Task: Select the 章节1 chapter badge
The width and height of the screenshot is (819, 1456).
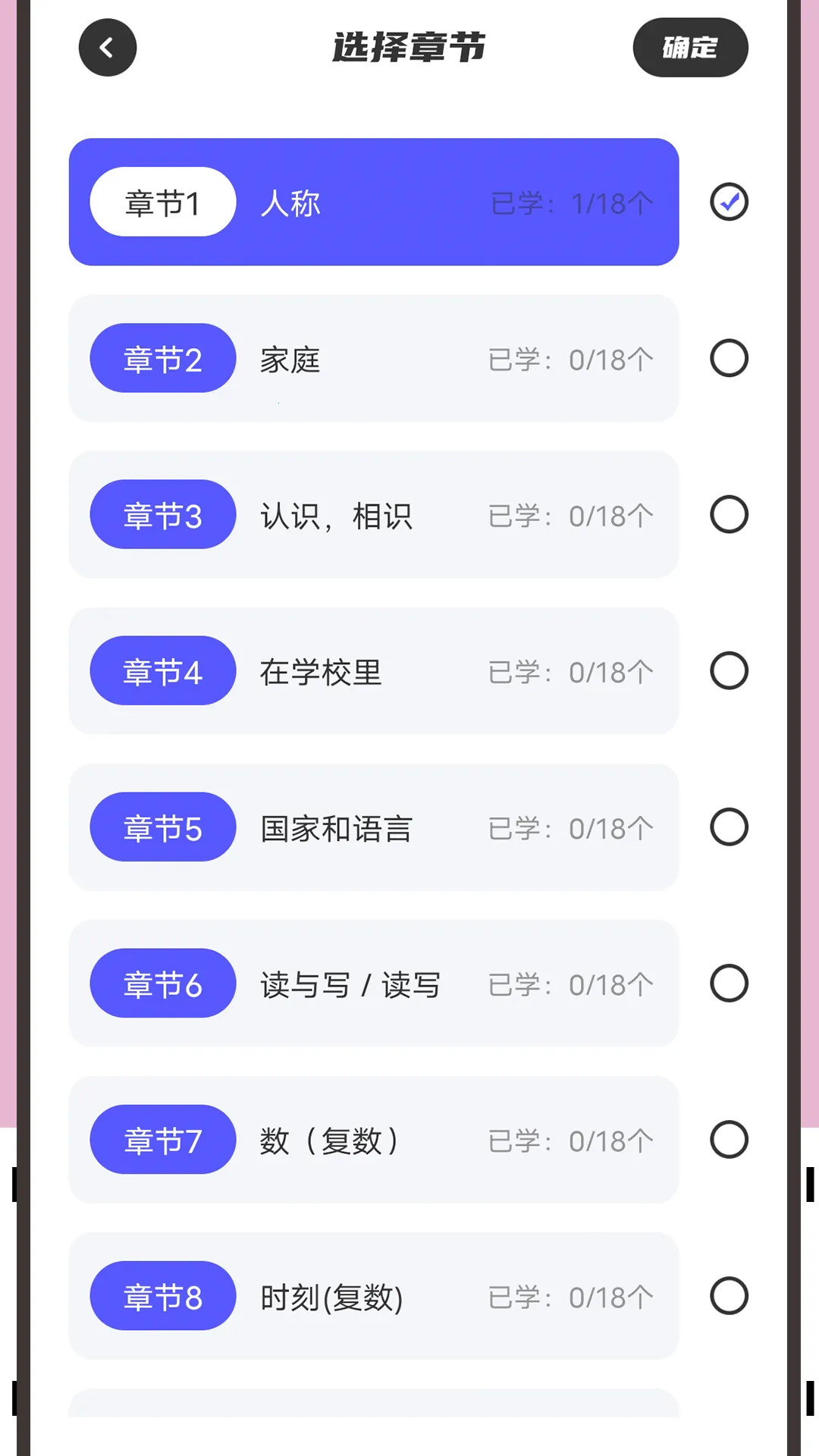Action: click(x=162, y=202)
